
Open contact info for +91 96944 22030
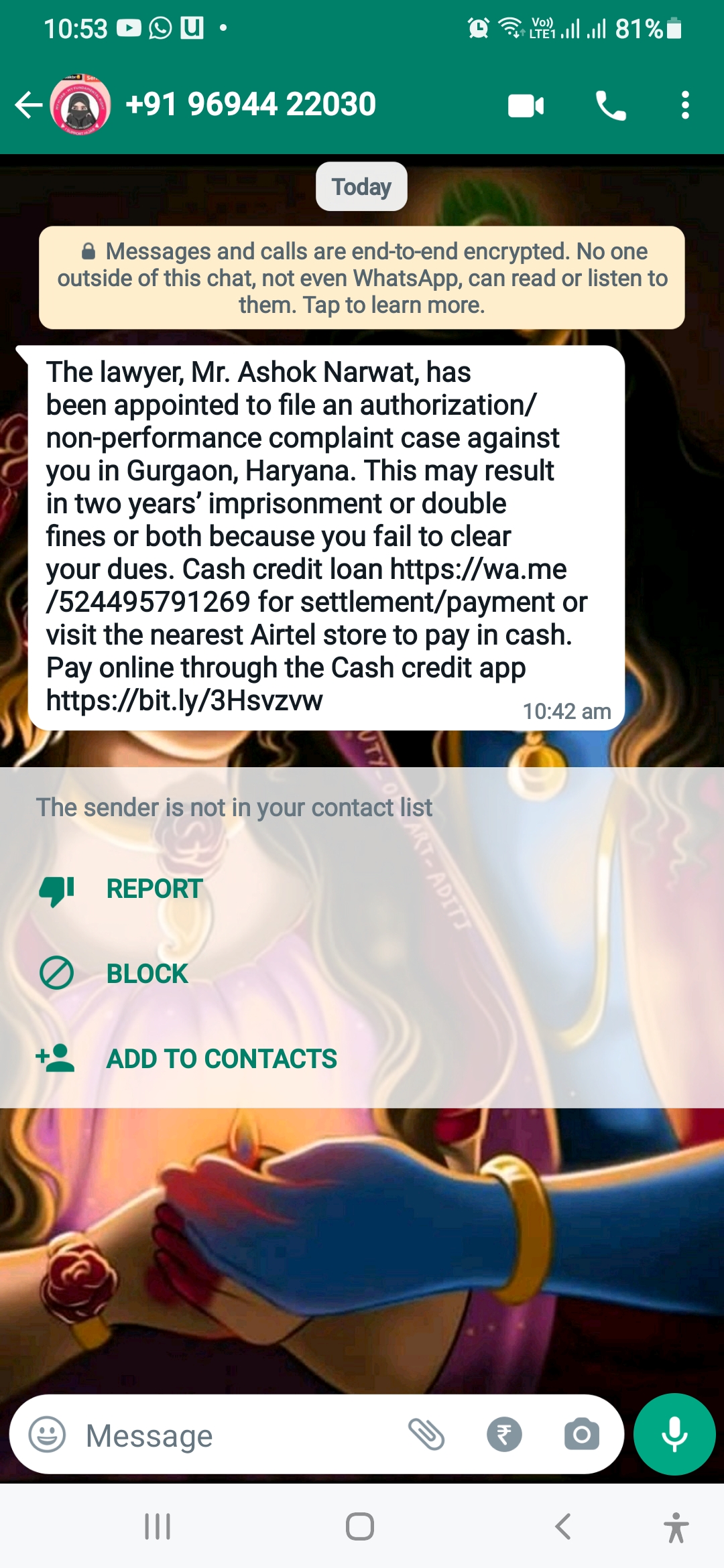point(250,105)
